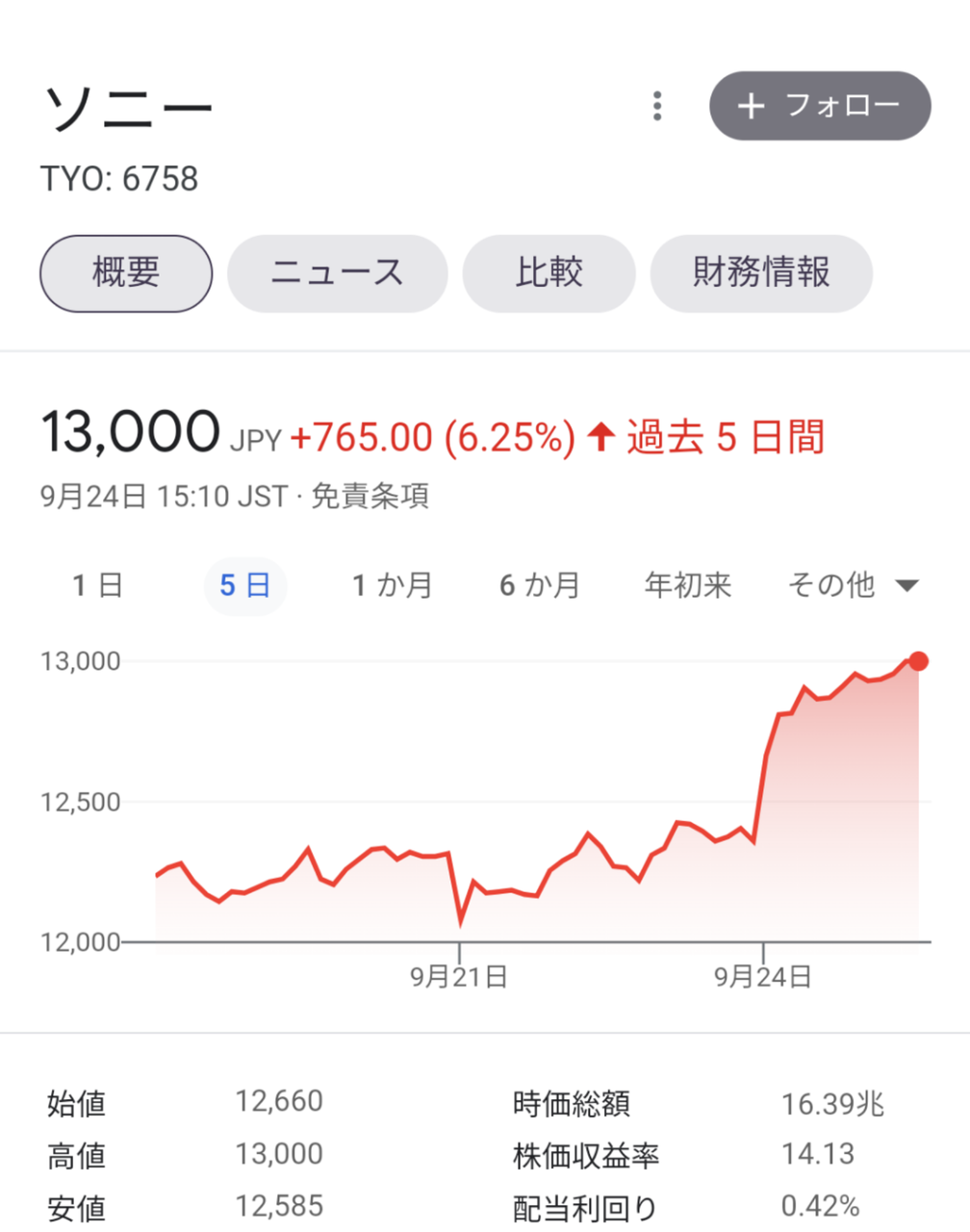Expand the その他 range dropdown
This screenshot has height=1232, width=970.
point(853,585)
